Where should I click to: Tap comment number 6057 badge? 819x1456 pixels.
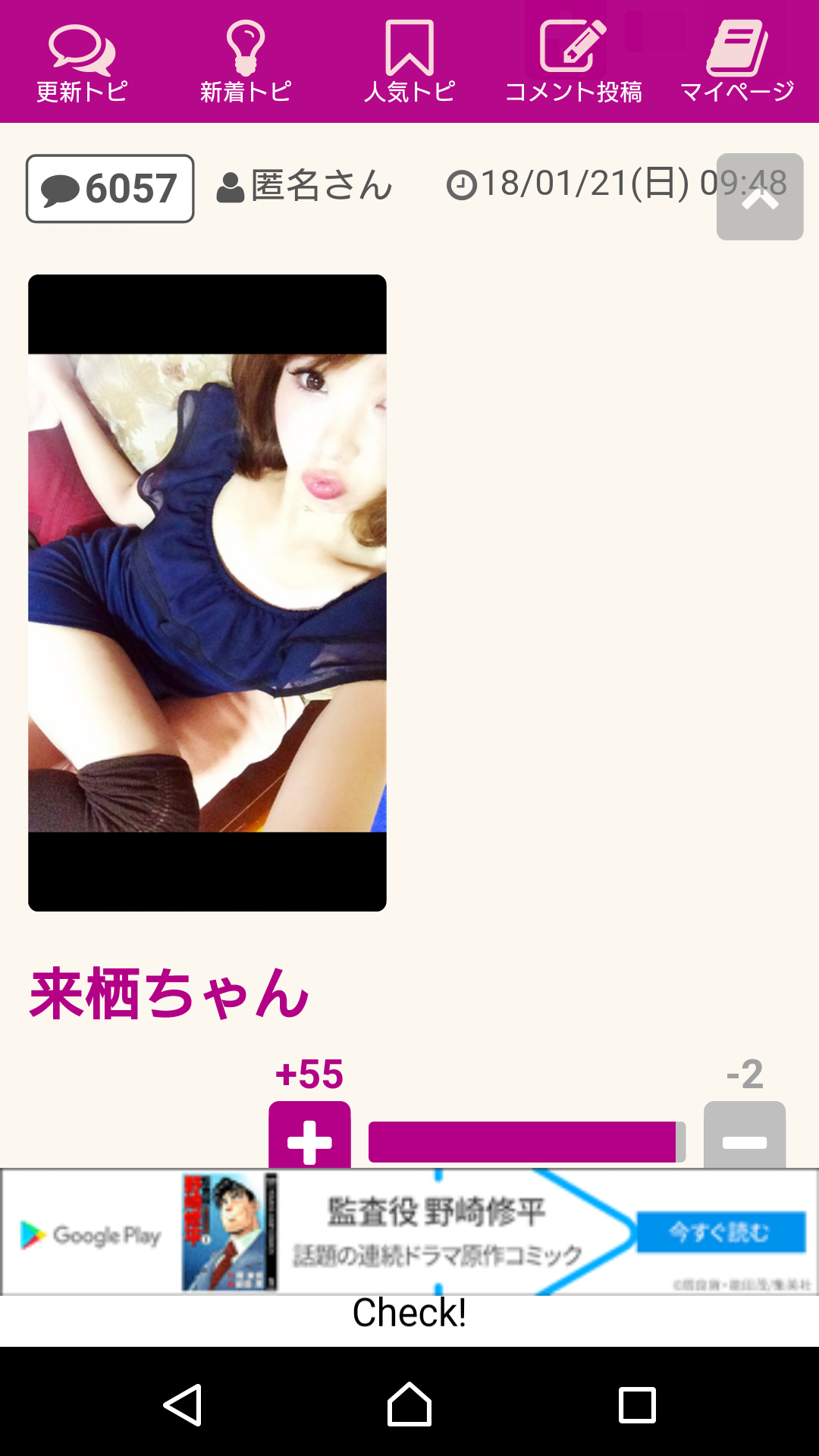pyautogui.click(x=110, y=189)
